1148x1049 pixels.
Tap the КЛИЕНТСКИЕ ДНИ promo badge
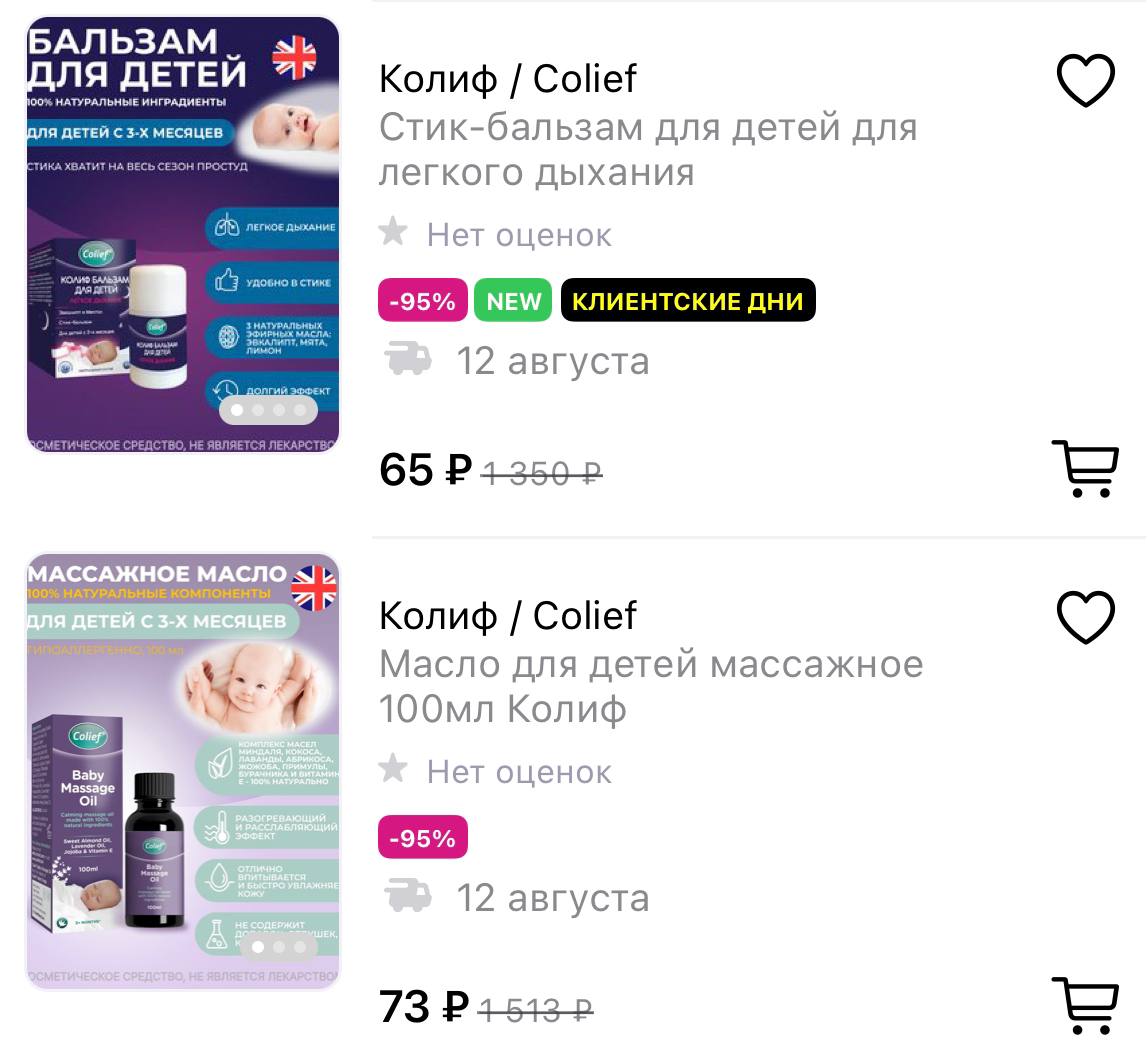688,301
